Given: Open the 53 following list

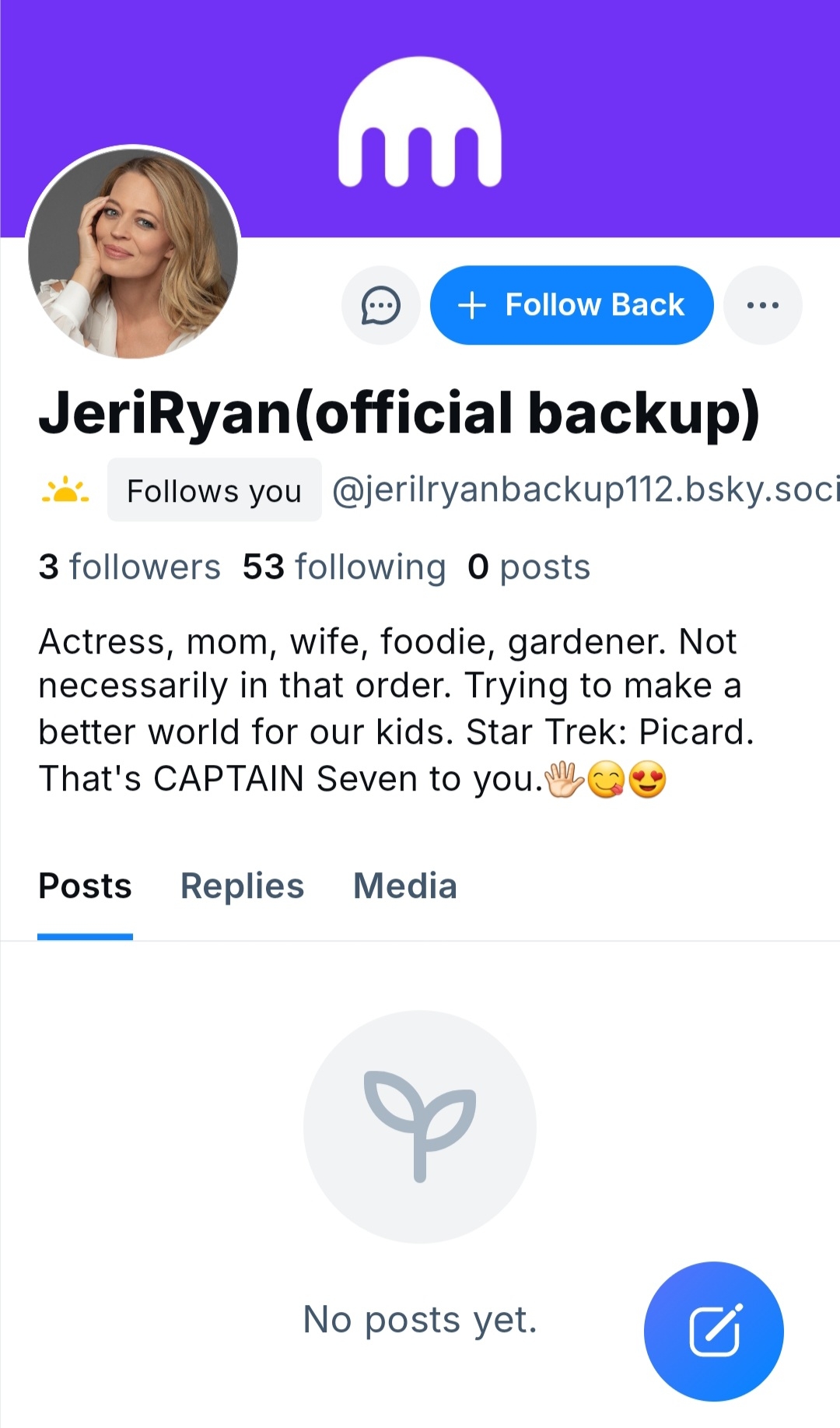Looking at the screenshot, I should point(344,567).
